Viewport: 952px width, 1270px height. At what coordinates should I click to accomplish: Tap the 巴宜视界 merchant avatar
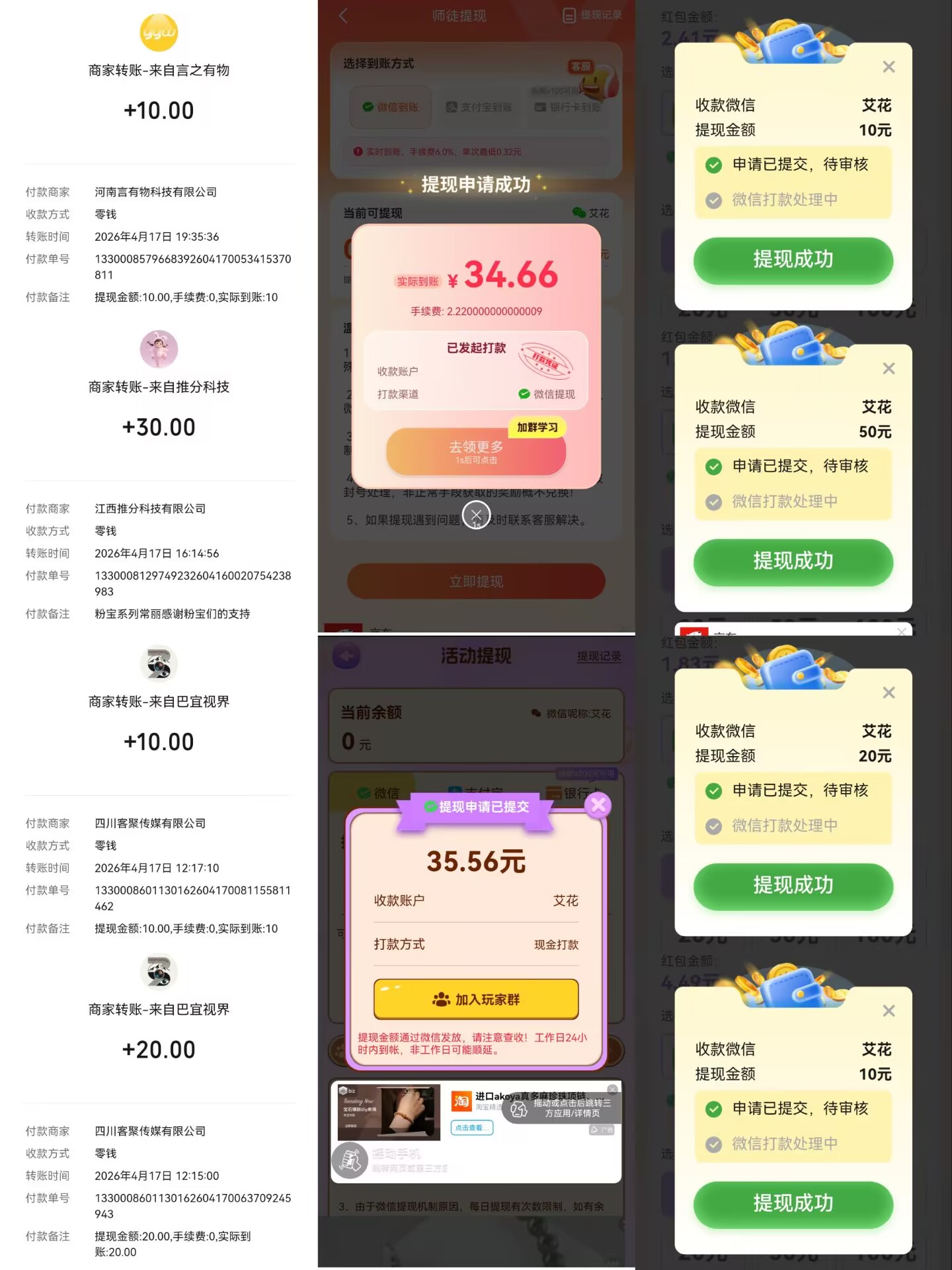(x=159, y=665)
